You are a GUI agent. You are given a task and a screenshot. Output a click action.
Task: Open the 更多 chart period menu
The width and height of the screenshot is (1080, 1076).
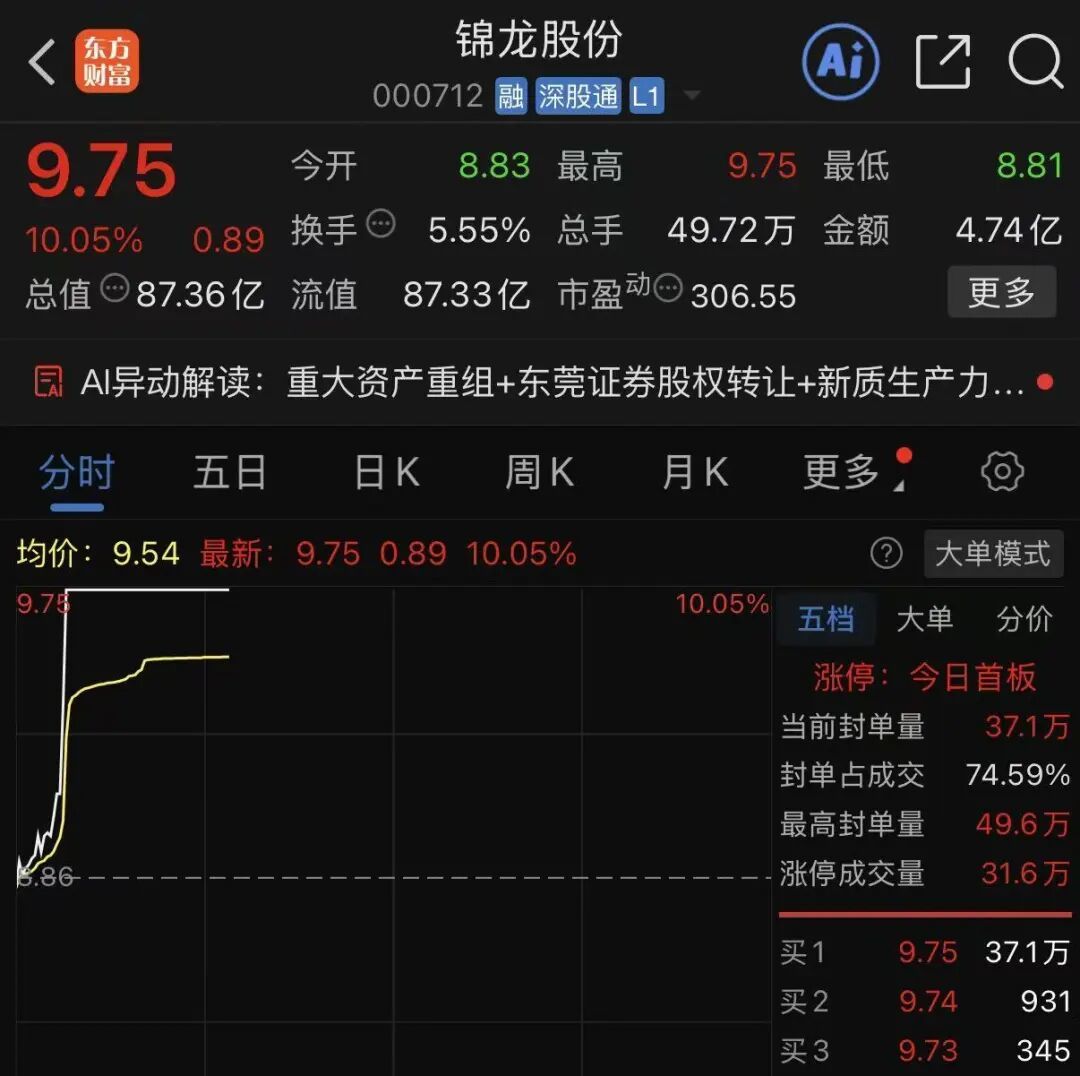tap(854, 473)
